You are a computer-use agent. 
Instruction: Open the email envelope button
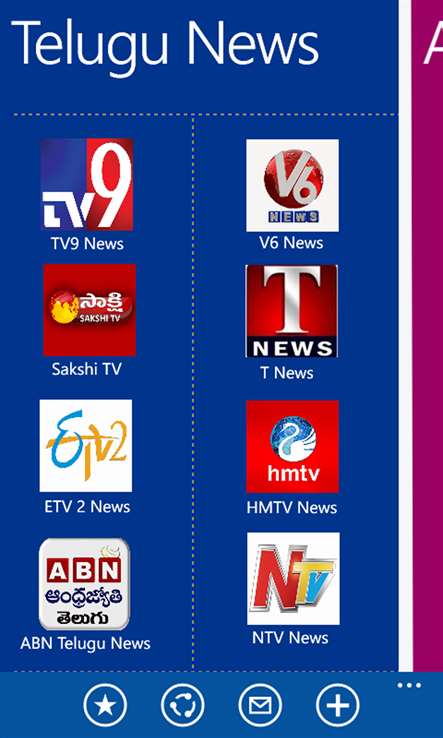point(260,706)
